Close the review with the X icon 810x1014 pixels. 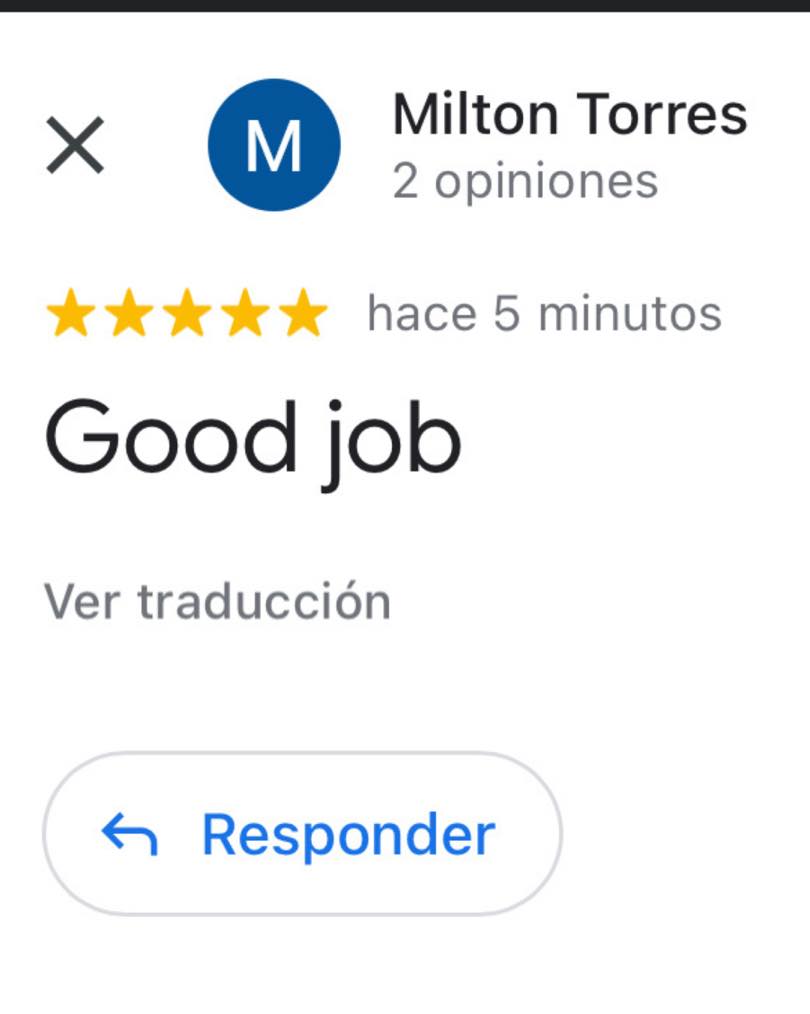click(75, 146)
